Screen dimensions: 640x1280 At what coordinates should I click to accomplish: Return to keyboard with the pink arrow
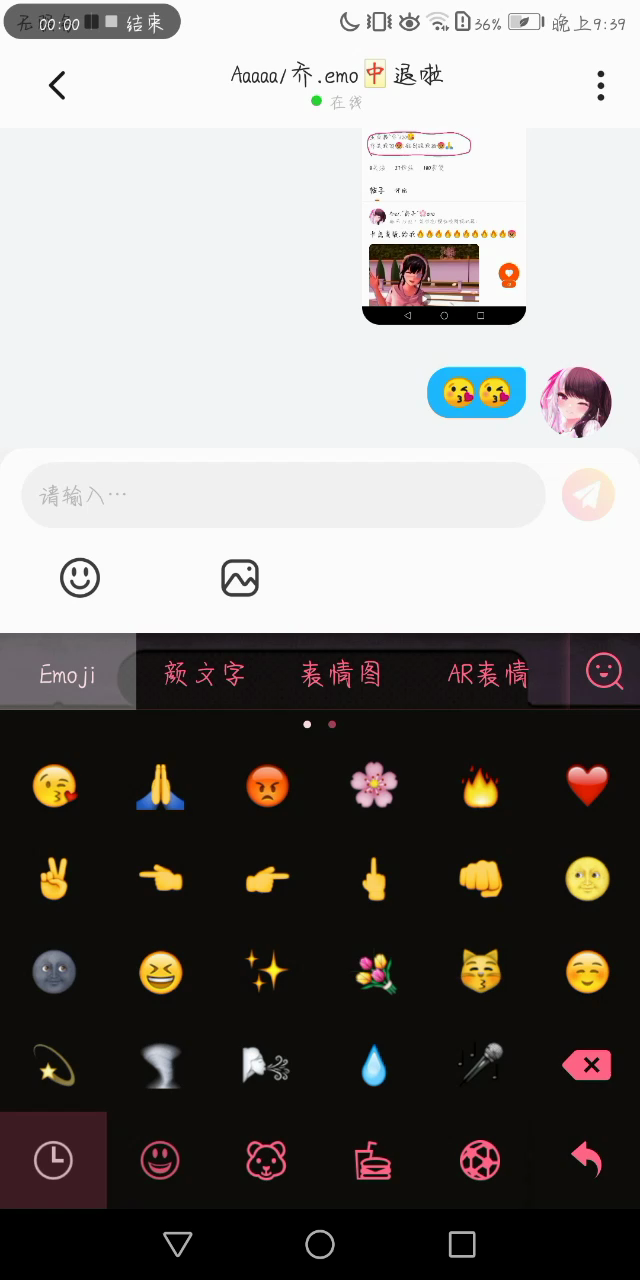tap(587, 1160)
